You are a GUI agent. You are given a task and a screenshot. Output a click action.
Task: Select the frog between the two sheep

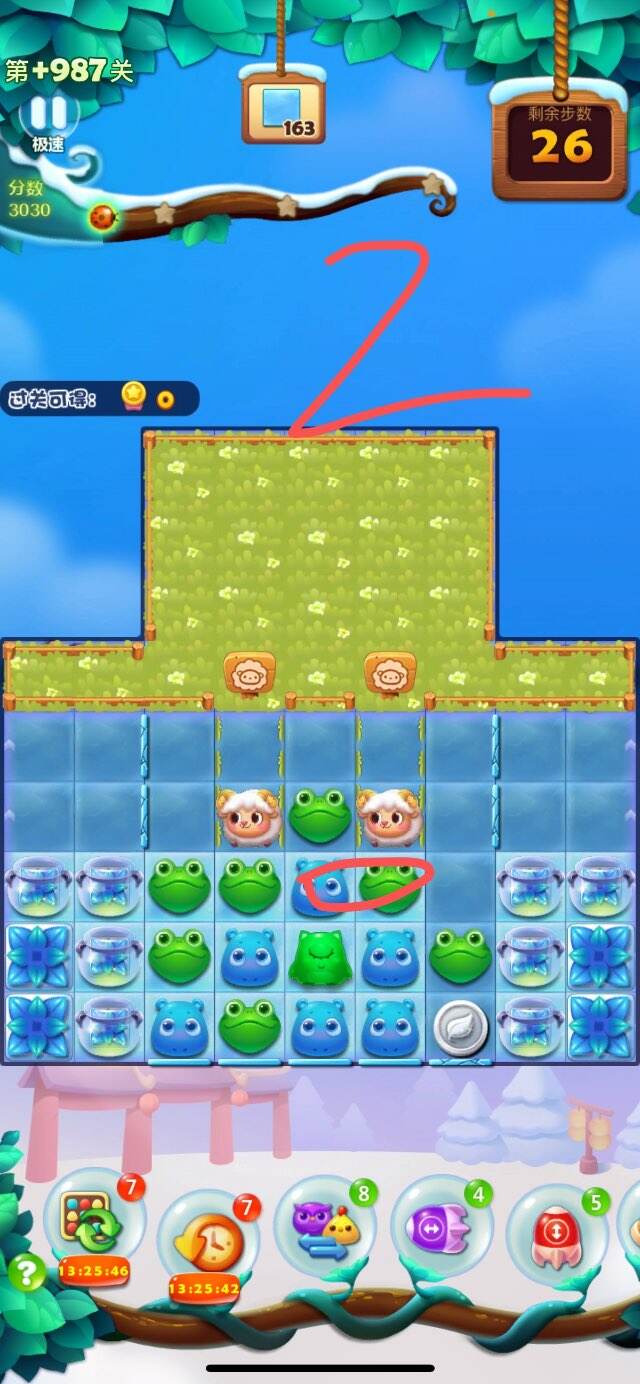click(x=320, y=817)
